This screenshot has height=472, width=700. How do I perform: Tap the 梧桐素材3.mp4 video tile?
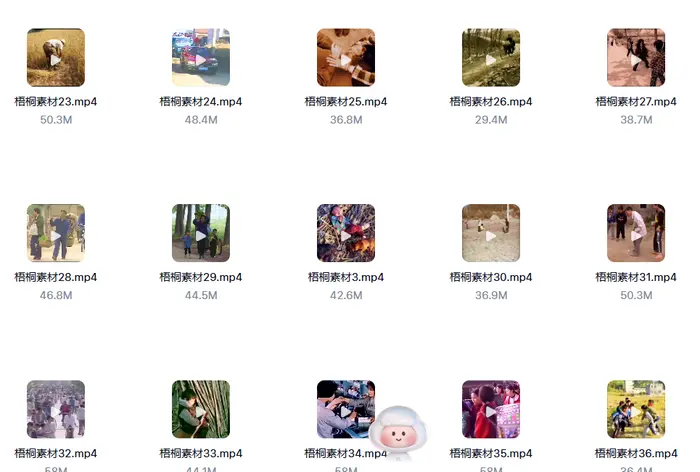[x=346, y=234]
